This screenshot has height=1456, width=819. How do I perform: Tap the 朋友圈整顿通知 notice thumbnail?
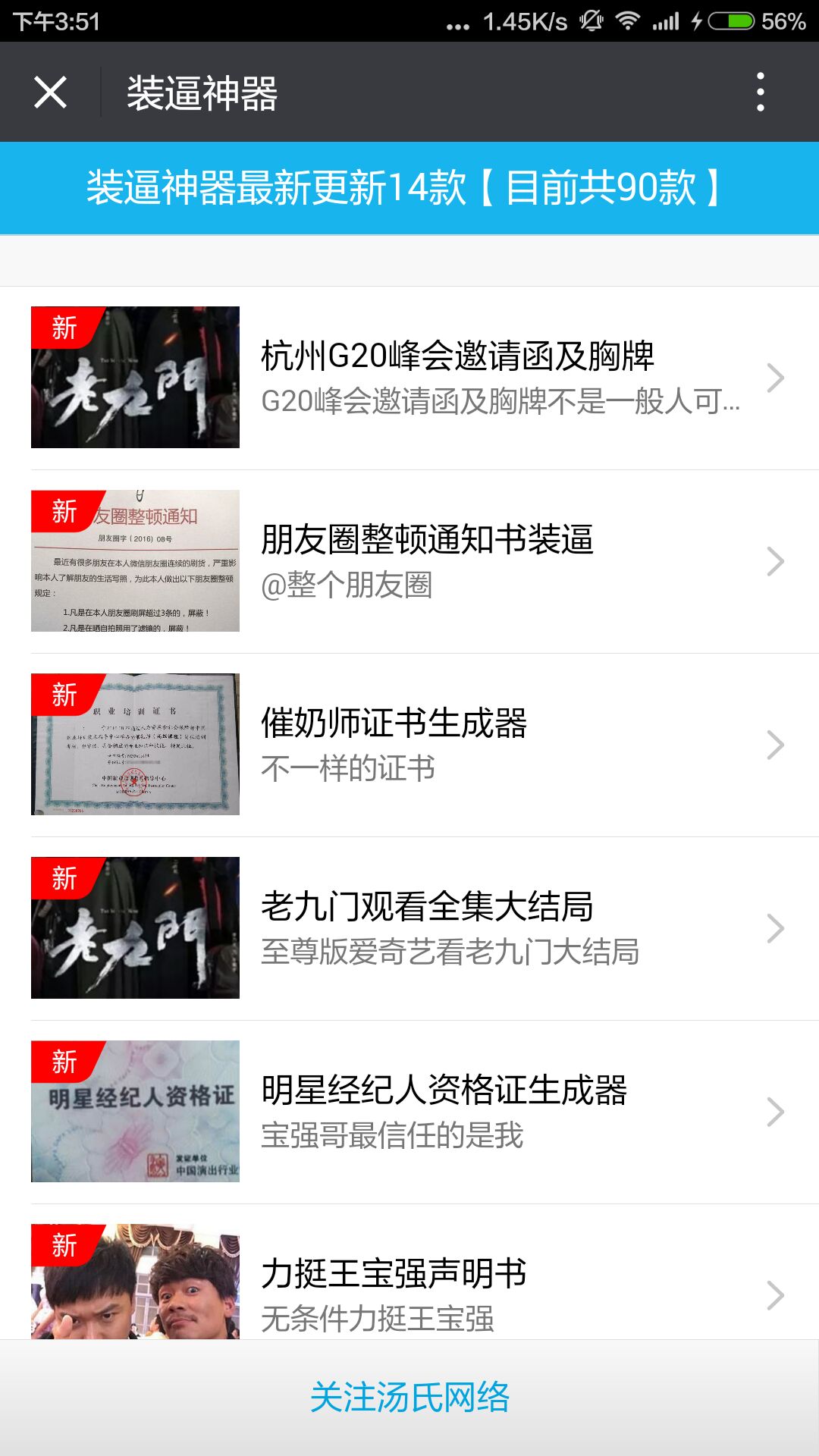[x=136, y=560]
